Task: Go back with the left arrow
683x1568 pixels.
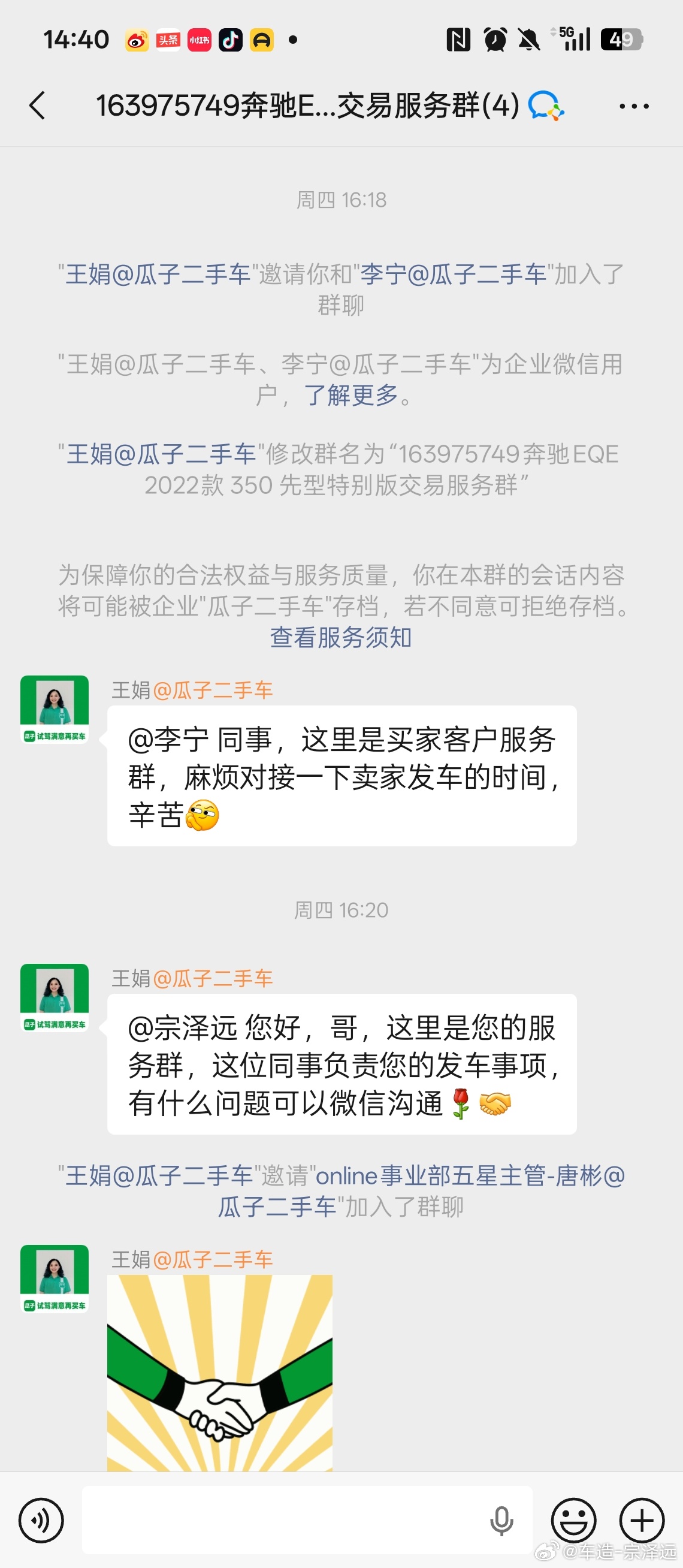Action: [x=38, y=105]
